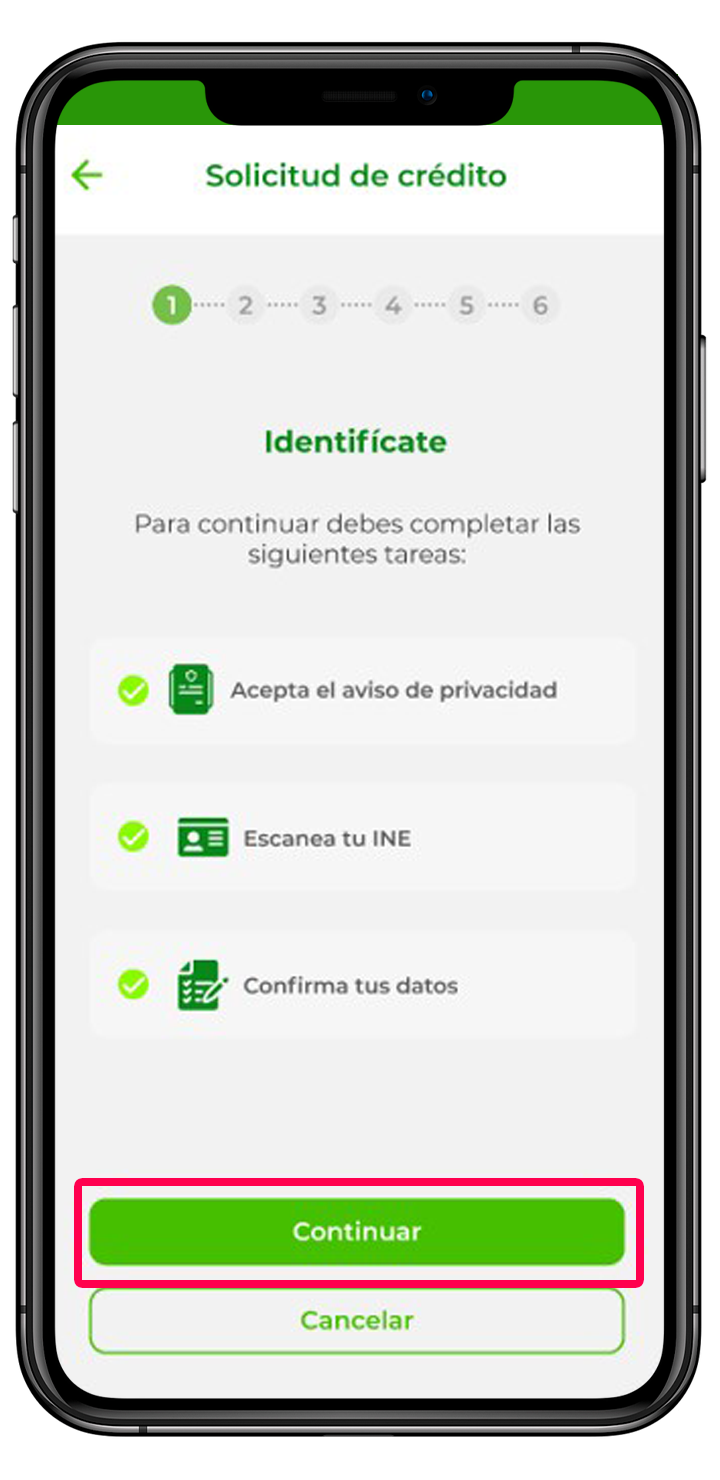
Task: Cancel the credit application with Cancelar
Action: tap(357, 1320)
